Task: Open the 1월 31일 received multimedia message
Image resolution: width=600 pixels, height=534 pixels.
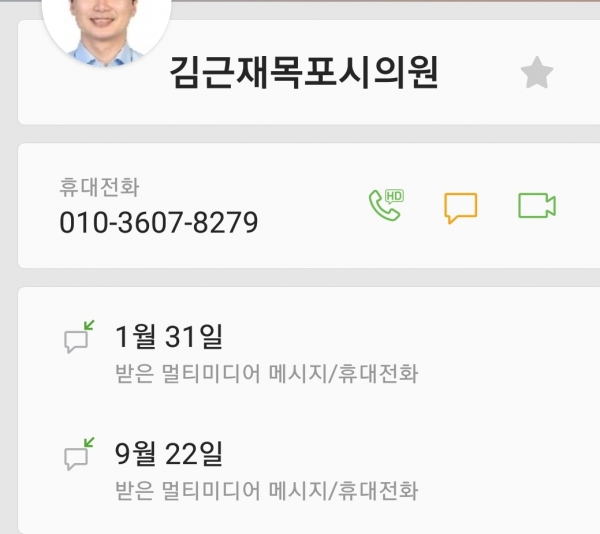Action: (266, 352)
